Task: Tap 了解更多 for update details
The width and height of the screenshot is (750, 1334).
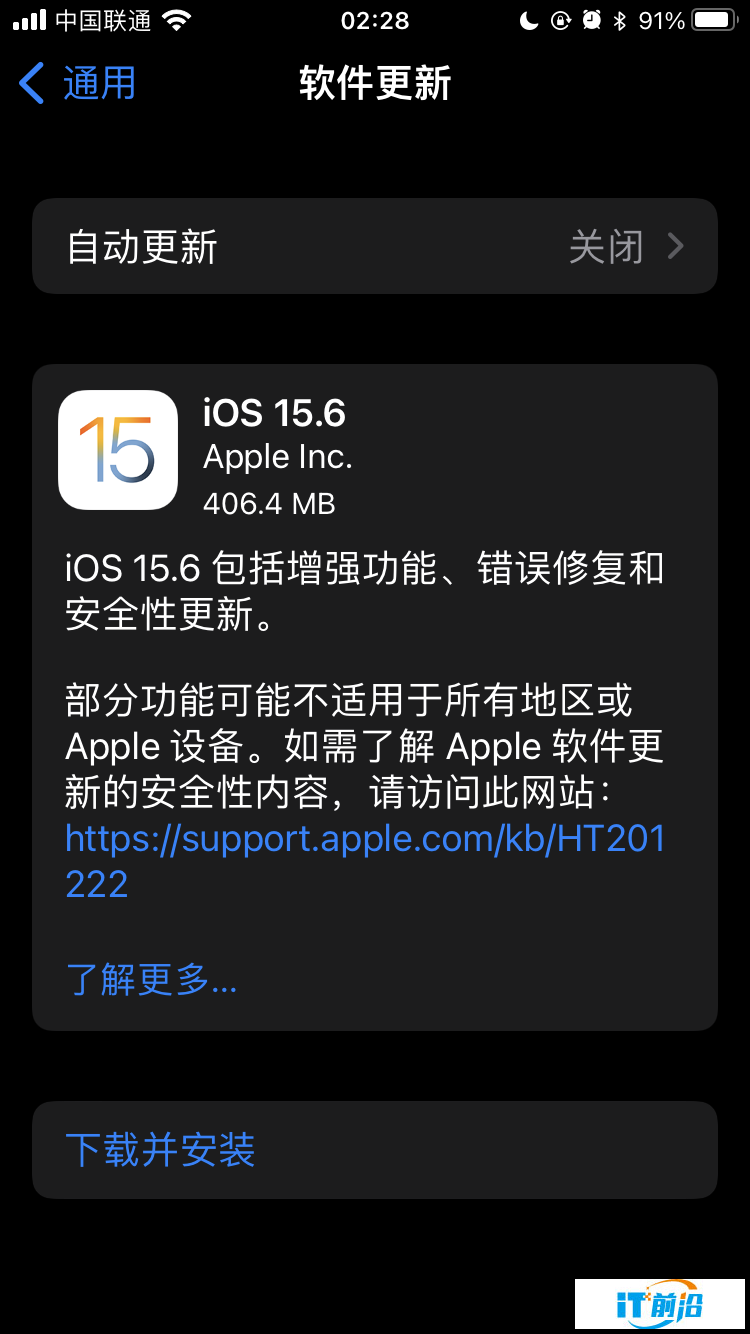Action: coord(151,979)
